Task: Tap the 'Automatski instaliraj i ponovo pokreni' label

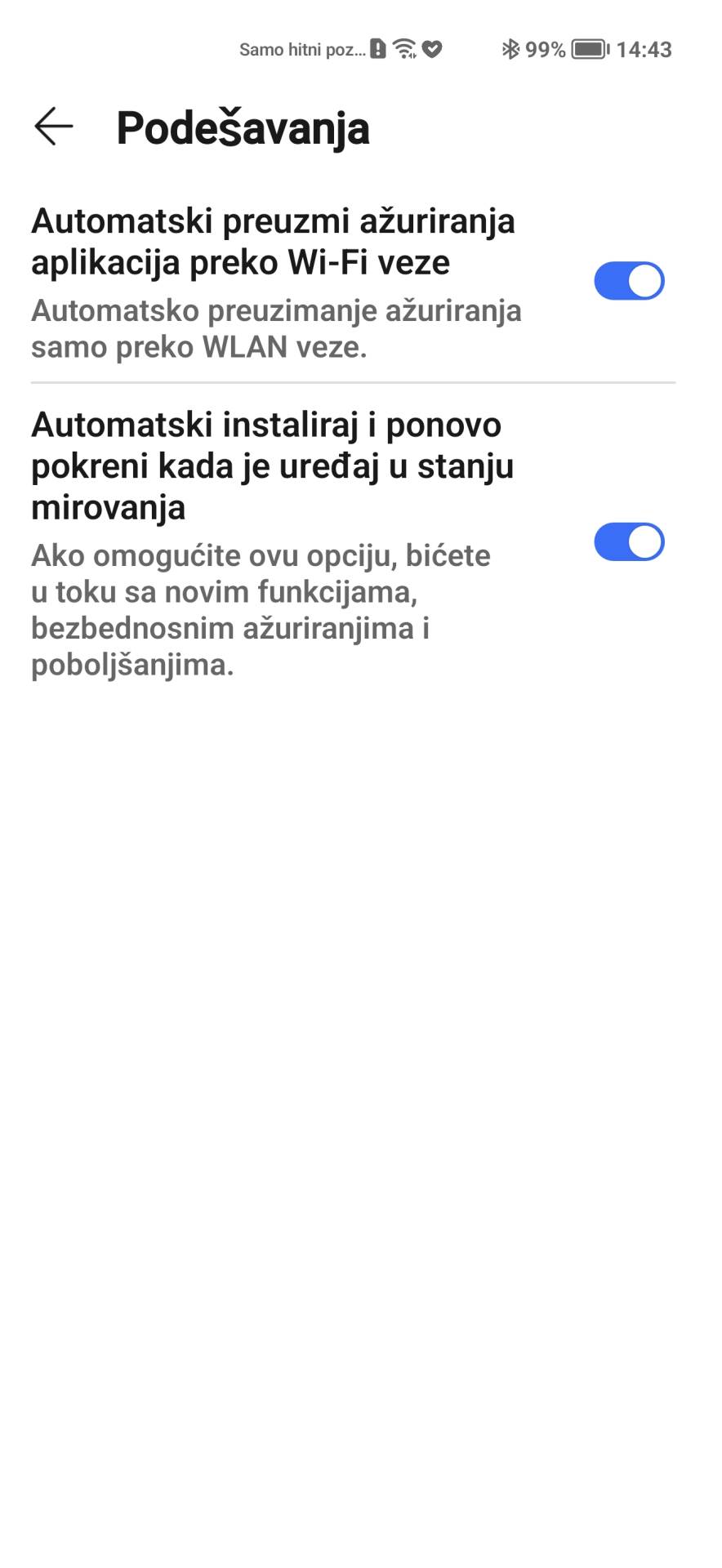Action: click(272, 466)
